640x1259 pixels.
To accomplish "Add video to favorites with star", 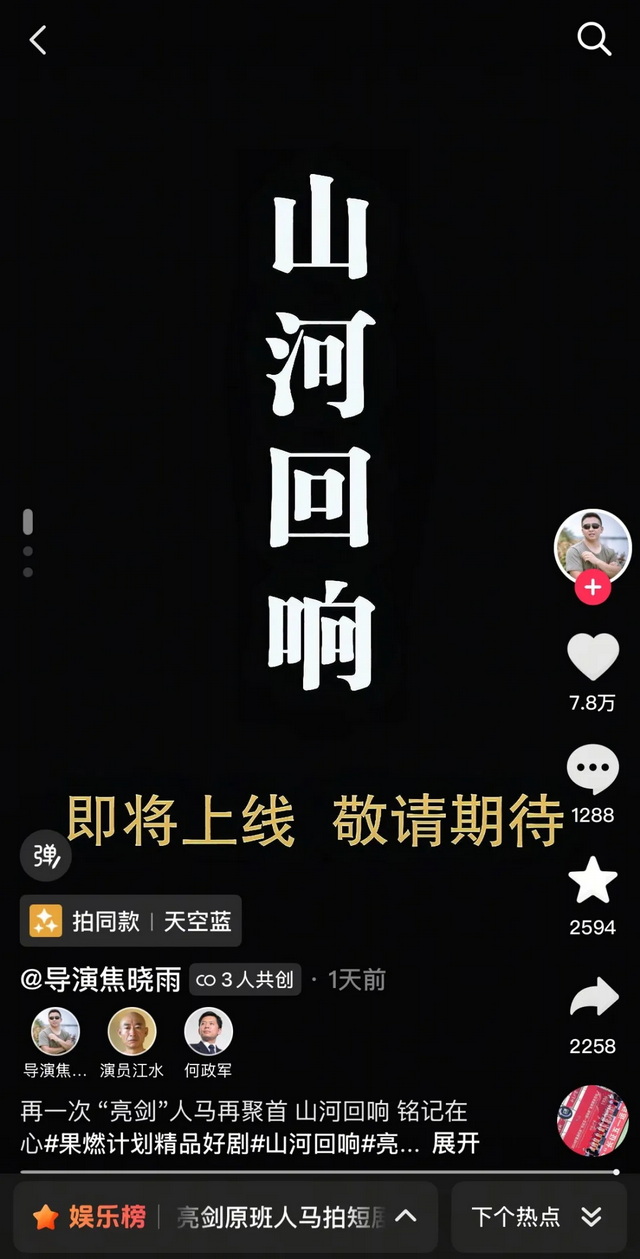I will pos(592,882).
